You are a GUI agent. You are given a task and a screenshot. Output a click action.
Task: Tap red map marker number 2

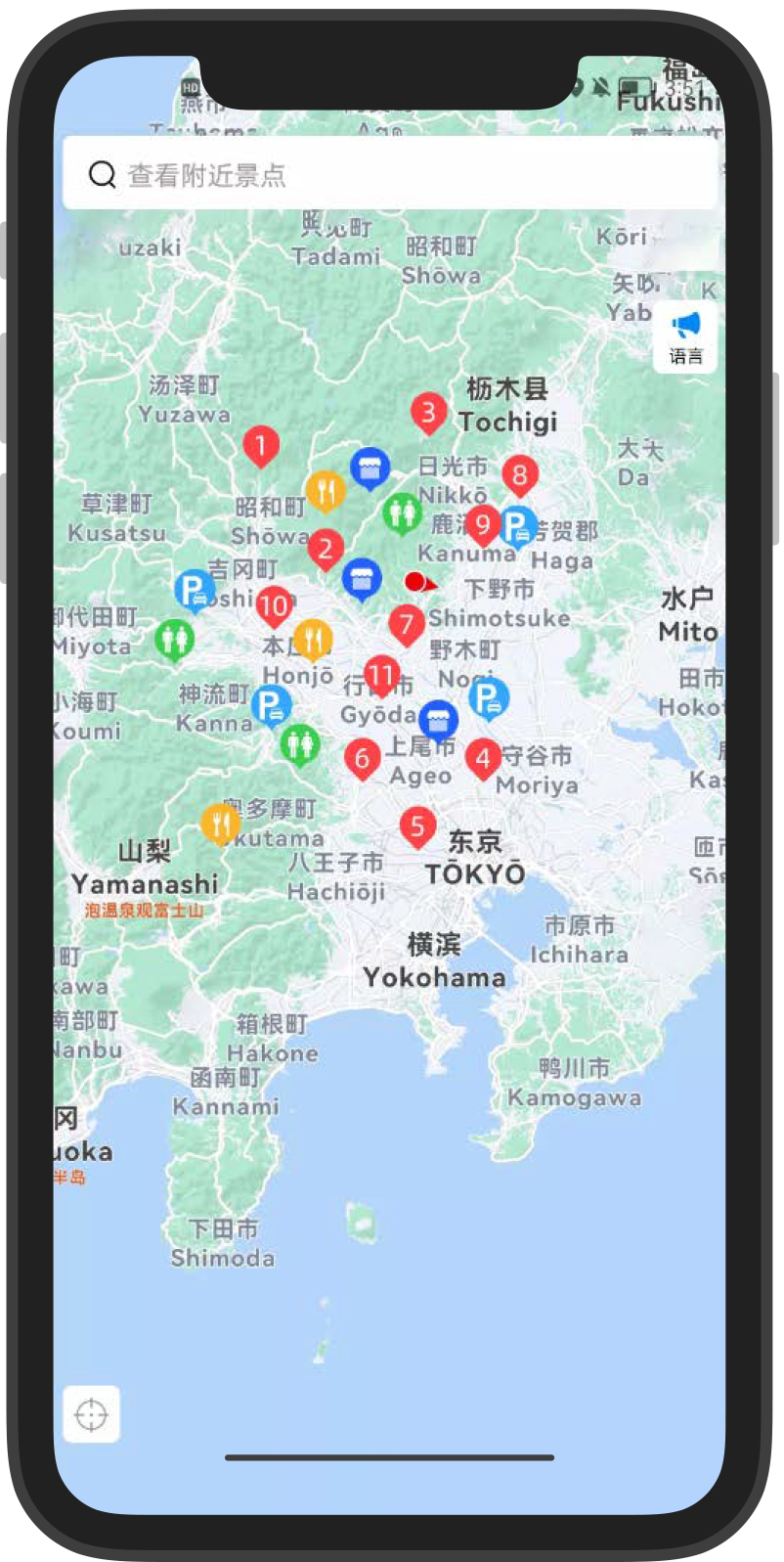pyautogui.click(x=326, y=549)
